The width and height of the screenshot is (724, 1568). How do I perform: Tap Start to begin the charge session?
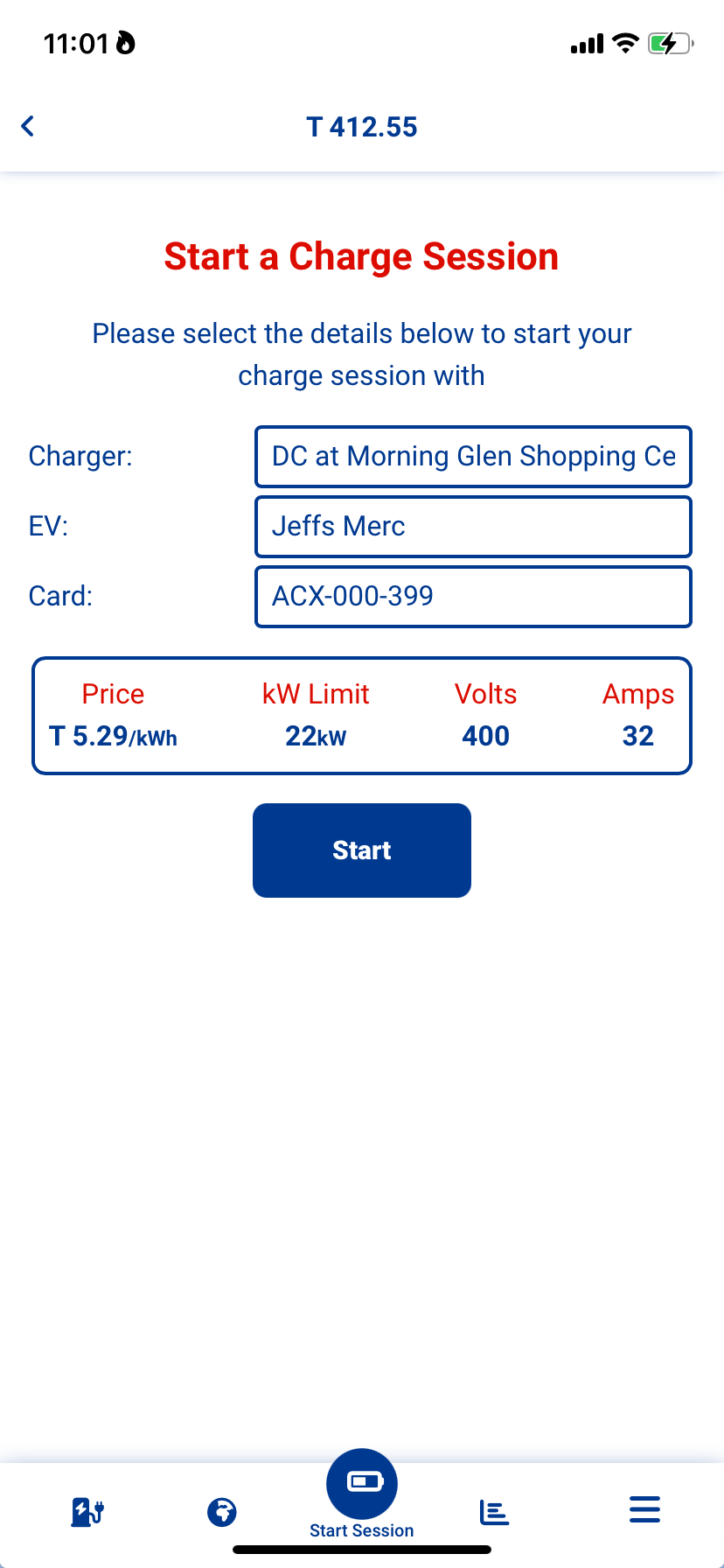(362, 850)
